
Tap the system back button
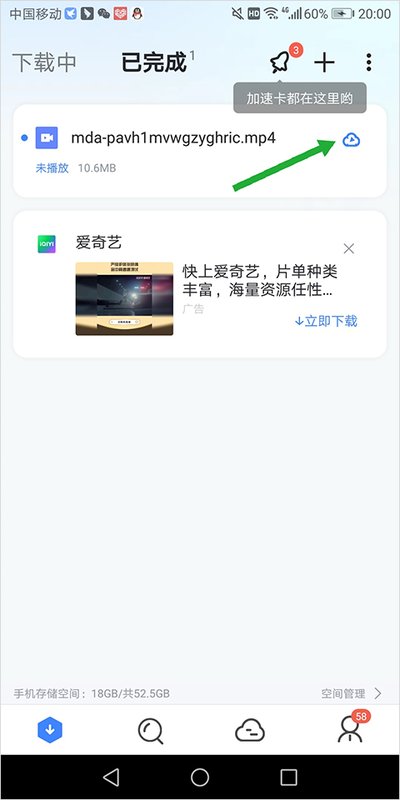pyautogui.click(x=111, y=777)
